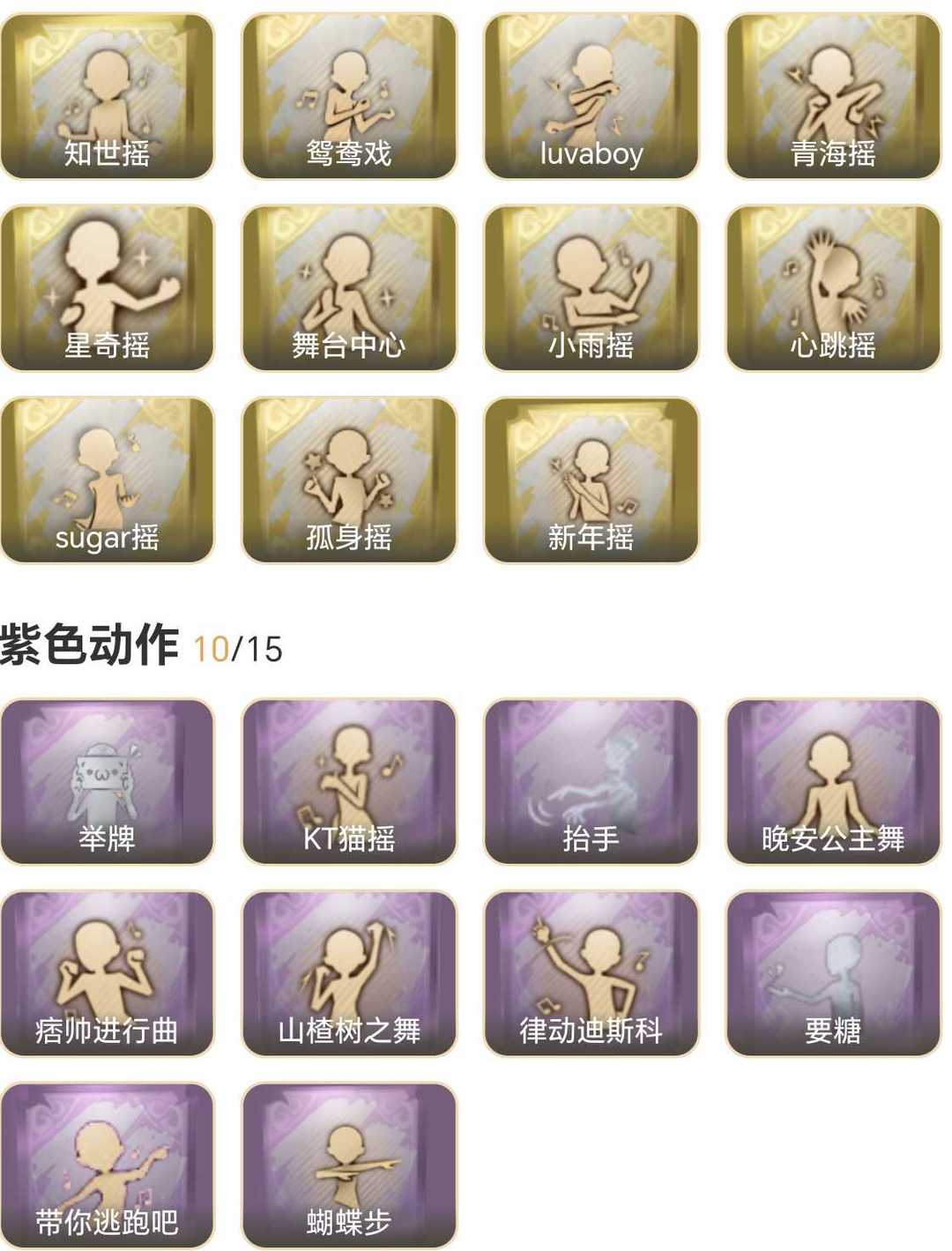Image resolution: width=952 pixels, height=1251 pixels.
Task: Select the 痞帅进行曲 action
Action: 108,974
